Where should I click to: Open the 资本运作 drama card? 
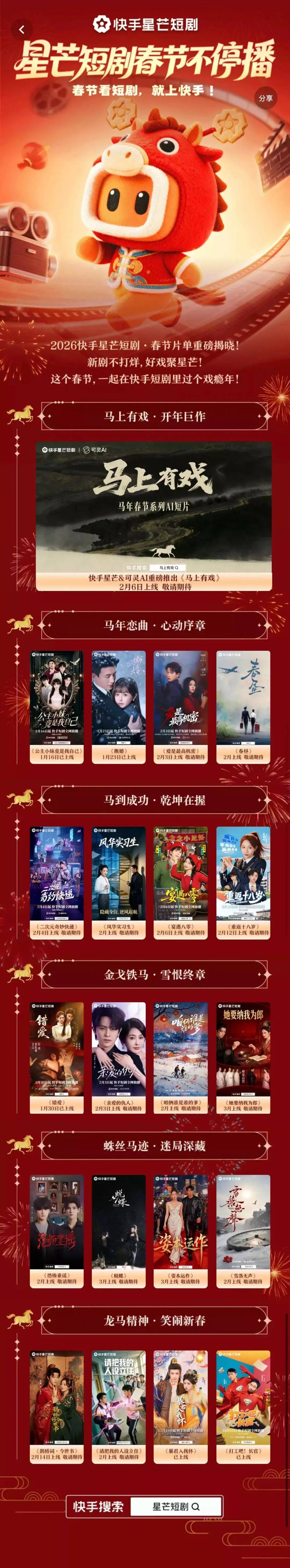(181, 1229)
